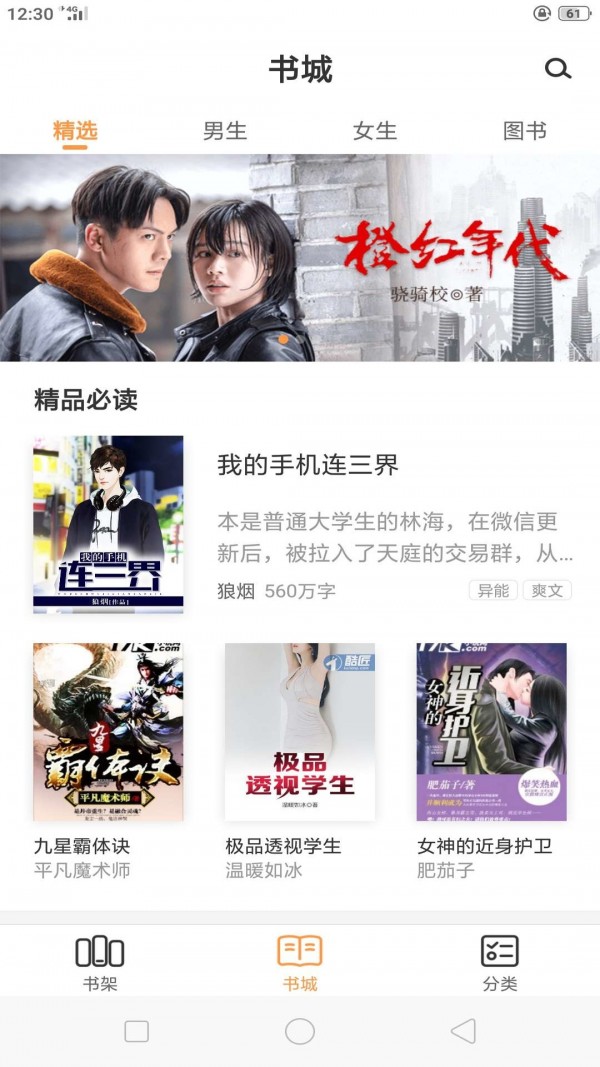Open the 图书 tab
The width and height of the screenshot is (600, 1067).
(525, 131)
